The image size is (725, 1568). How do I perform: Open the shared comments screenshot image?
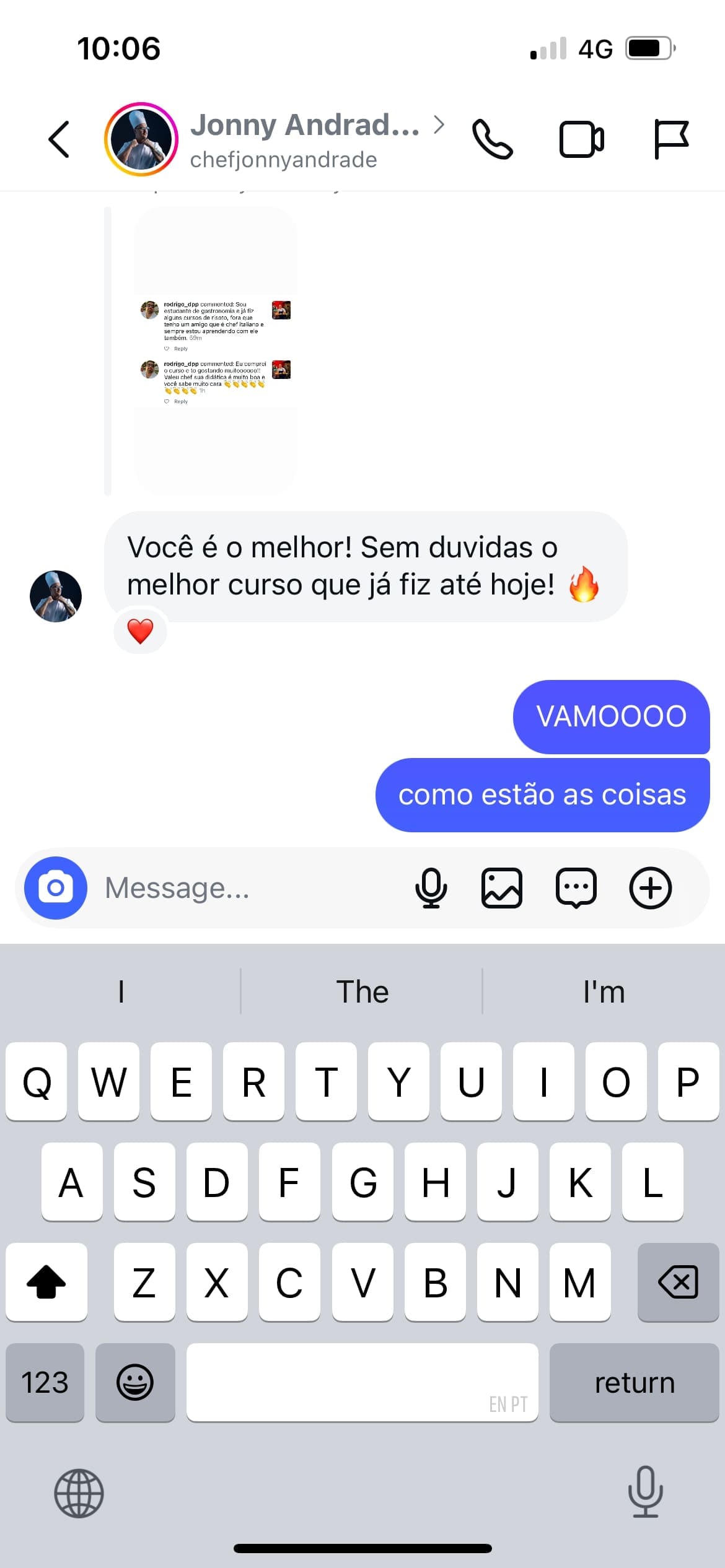click(215, 351)
